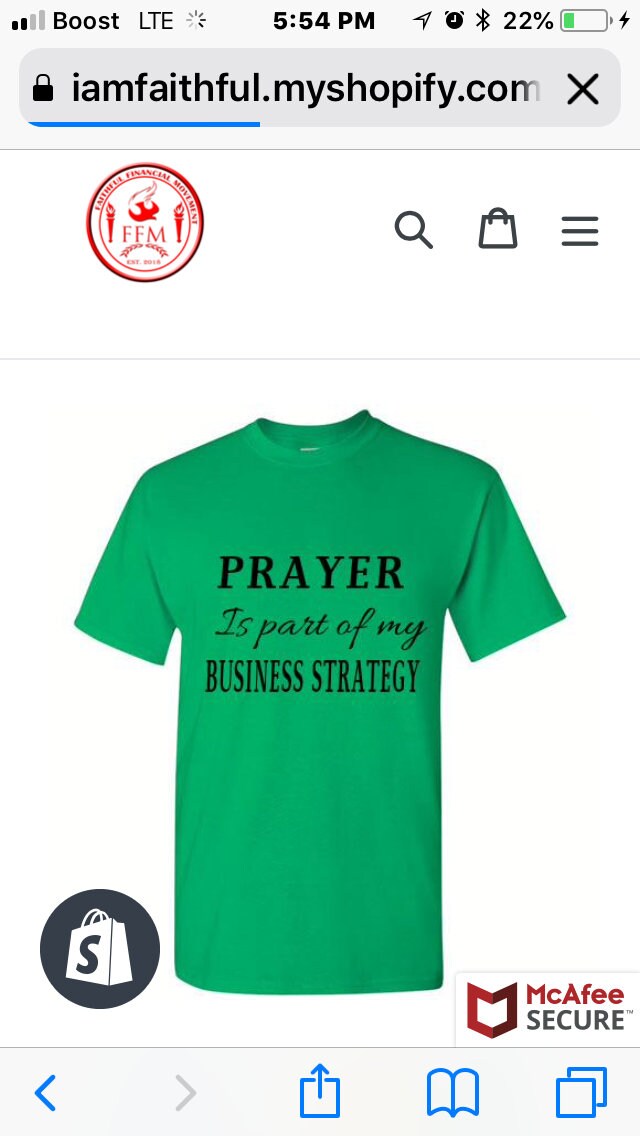This screenshot has height=1136, width=640.
Task: Open the hamburger navigation menu
Action: point(580,231)
